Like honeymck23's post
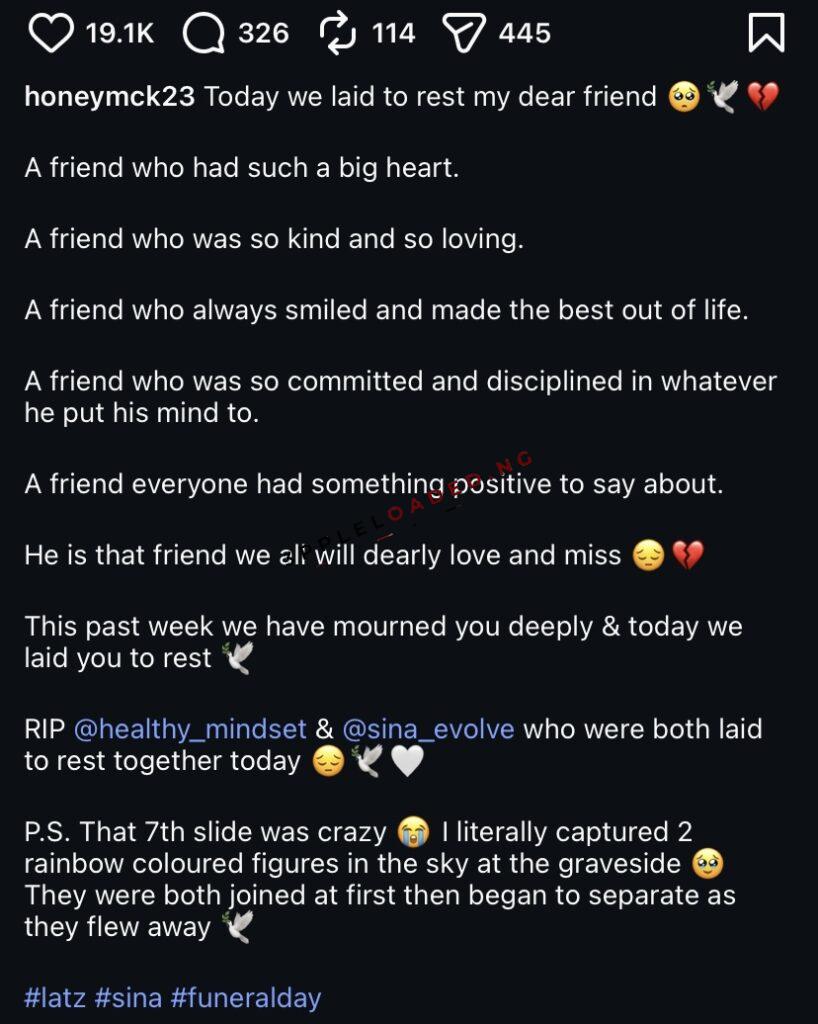The width and height of the screenshot is (818, 1024). coord(51,33)
